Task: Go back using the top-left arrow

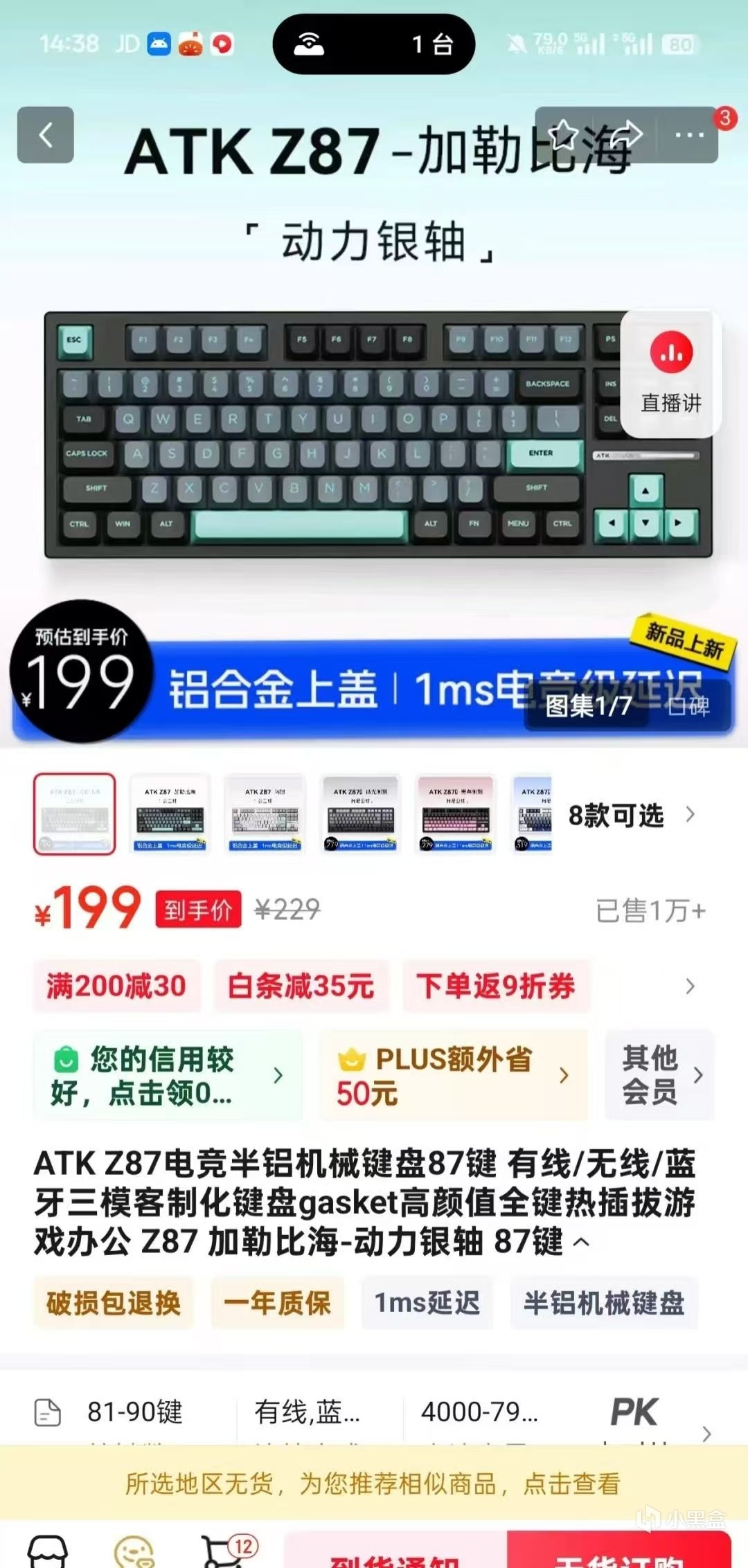Action: 46,135
